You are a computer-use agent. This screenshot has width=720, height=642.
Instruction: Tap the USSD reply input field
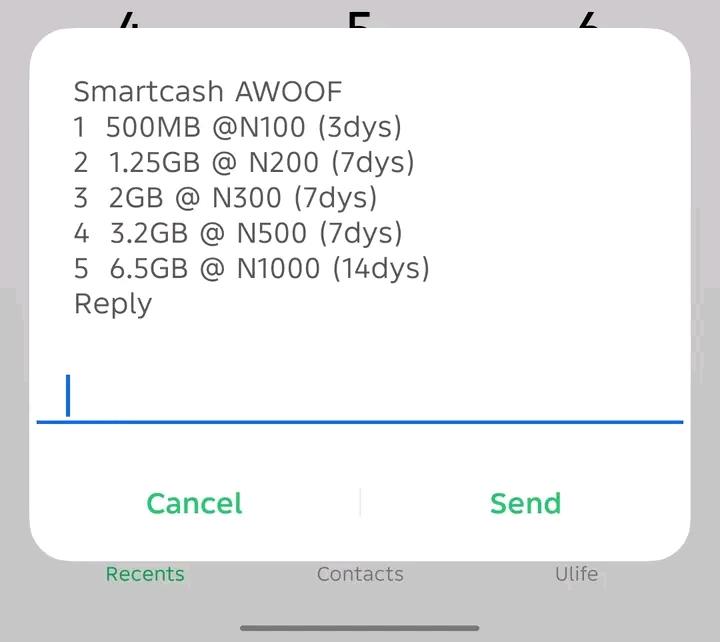tap(360, 396)
